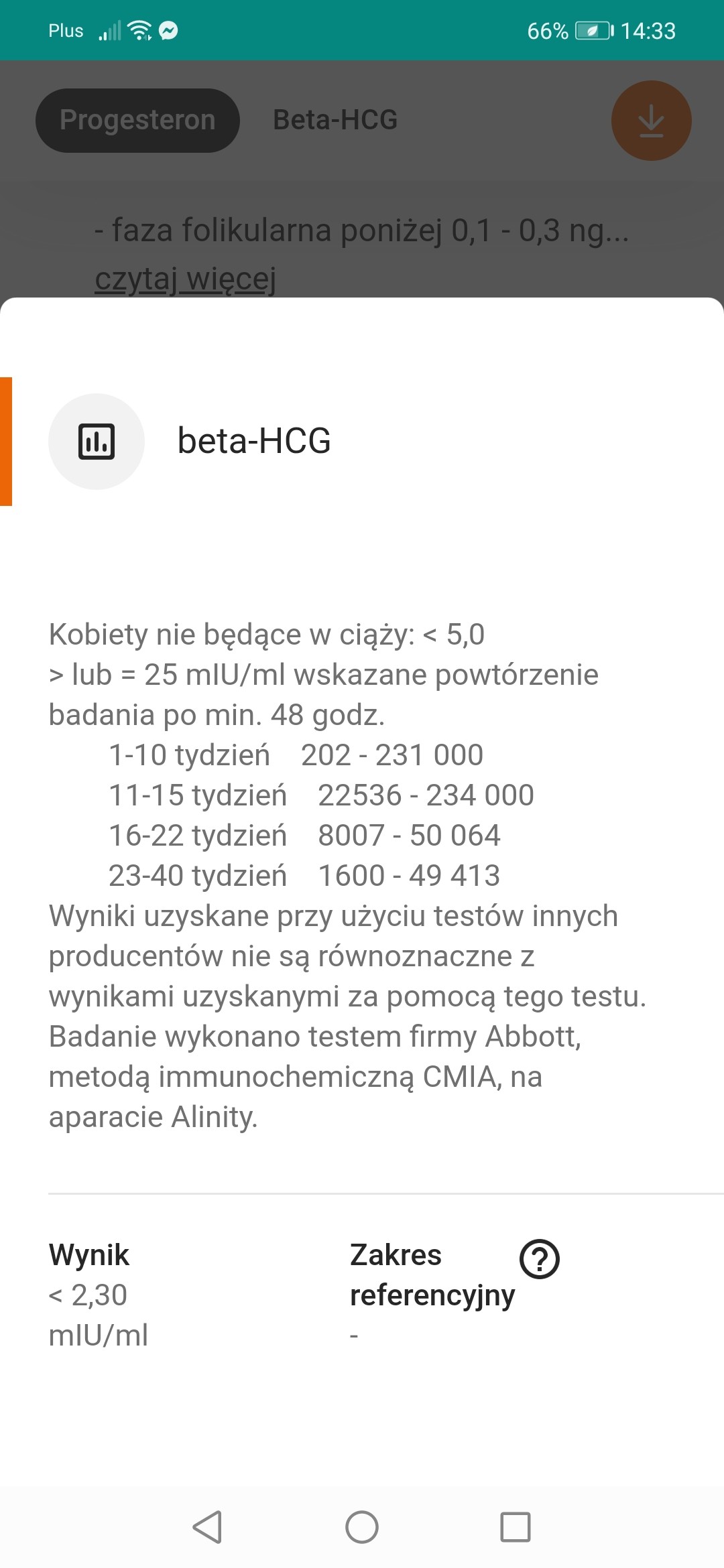Open the beta-HCG chart icon
Image resolution: width=724 pixels, height=1568 pixels.
(x=97, y=442)
